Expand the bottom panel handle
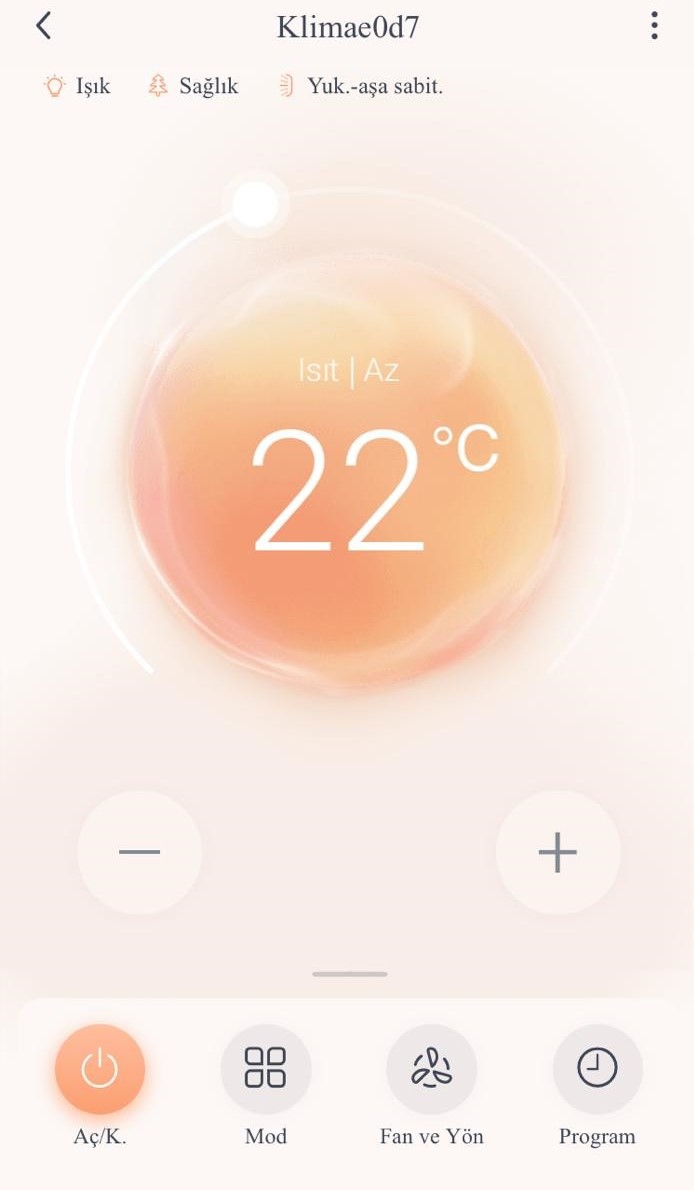The image size is (694, 1190). [349, 974]
